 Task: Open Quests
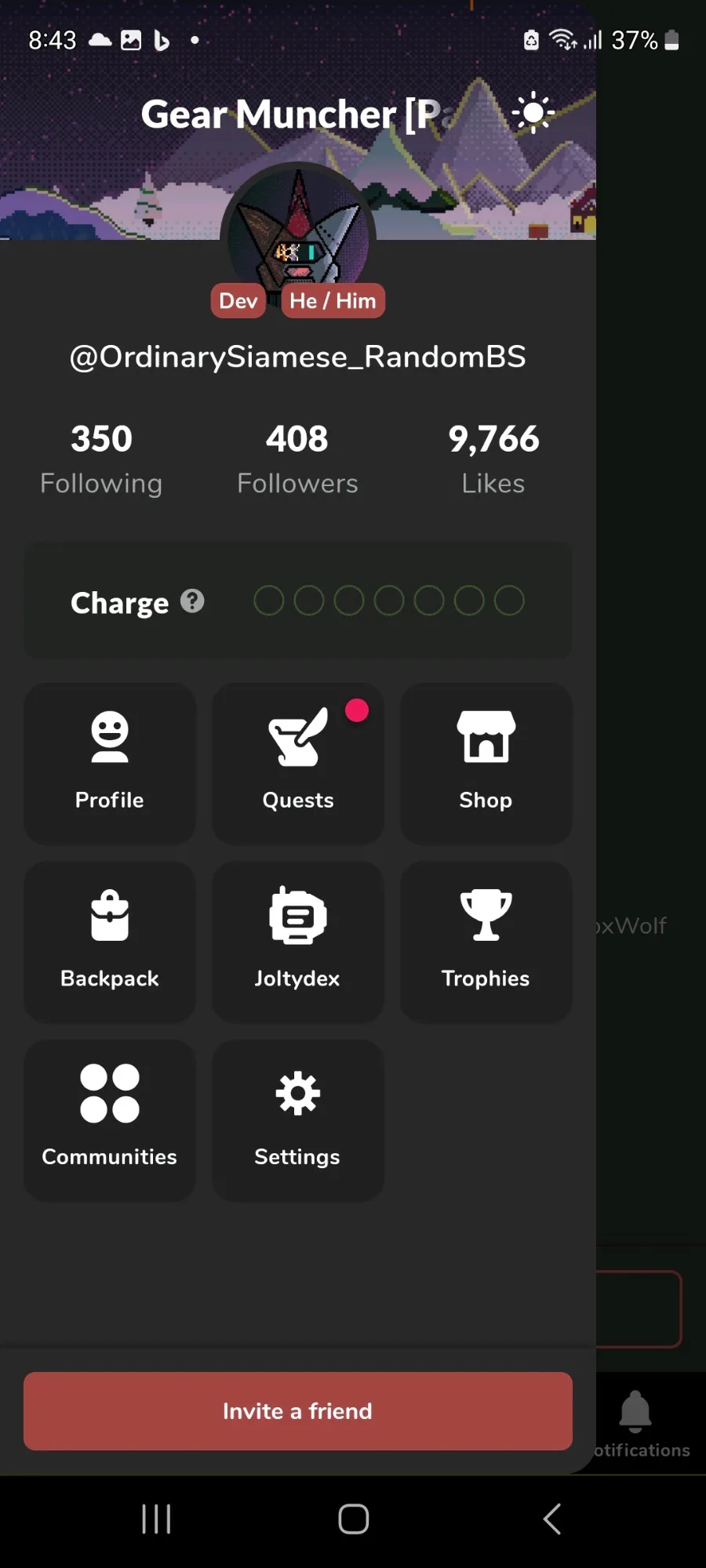coord(298,762)
